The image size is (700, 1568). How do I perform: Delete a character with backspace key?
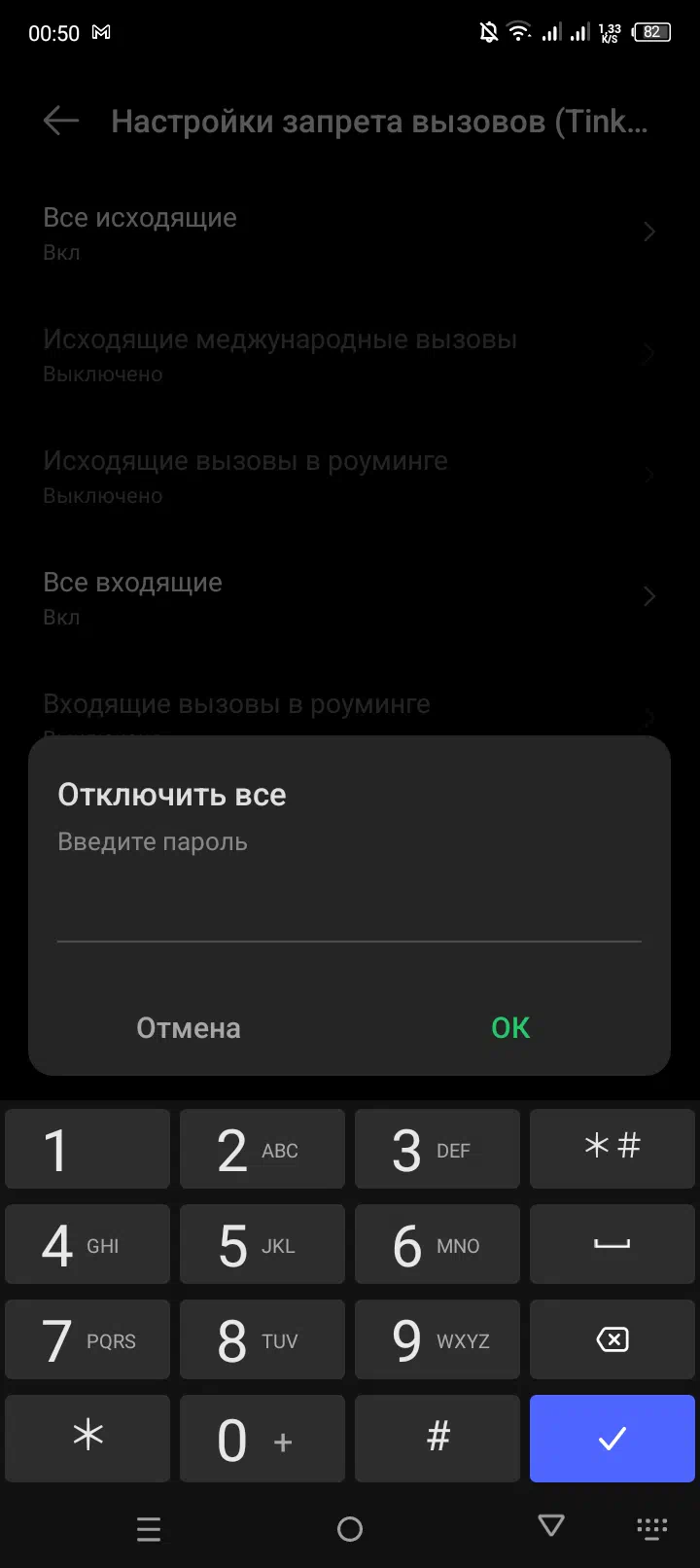click(612, 1340)
